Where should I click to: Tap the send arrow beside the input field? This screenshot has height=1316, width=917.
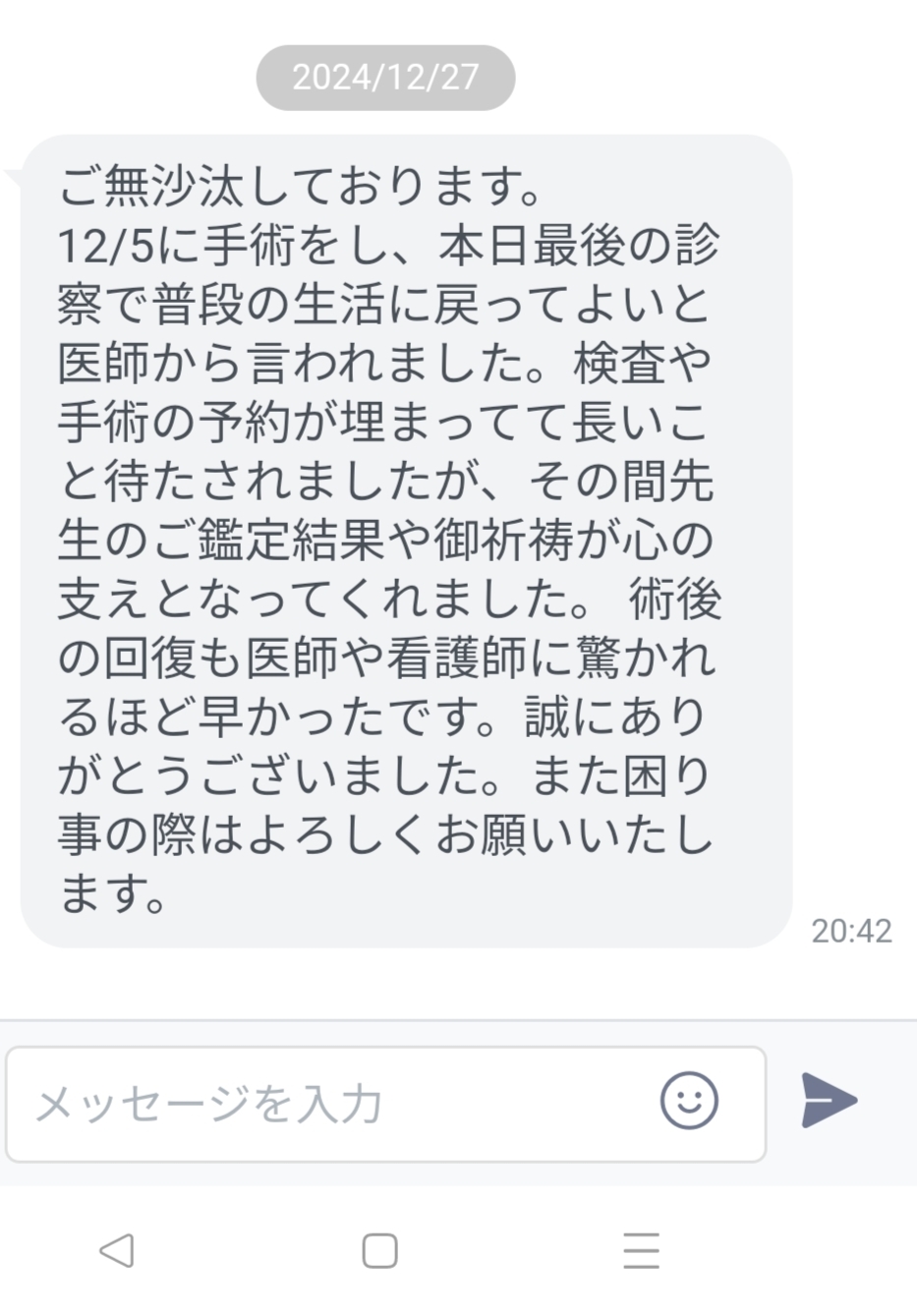[831, 1101]
